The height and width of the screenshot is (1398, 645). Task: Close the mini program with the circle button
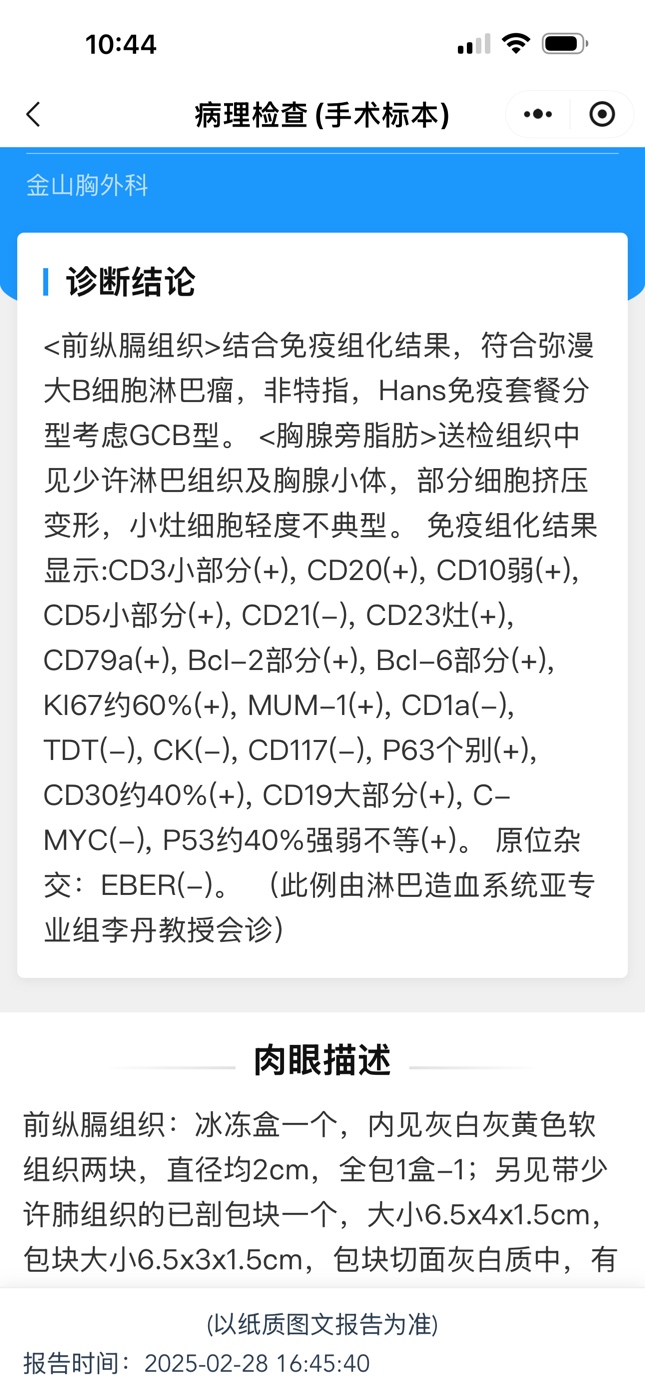[x=602, y=115]
